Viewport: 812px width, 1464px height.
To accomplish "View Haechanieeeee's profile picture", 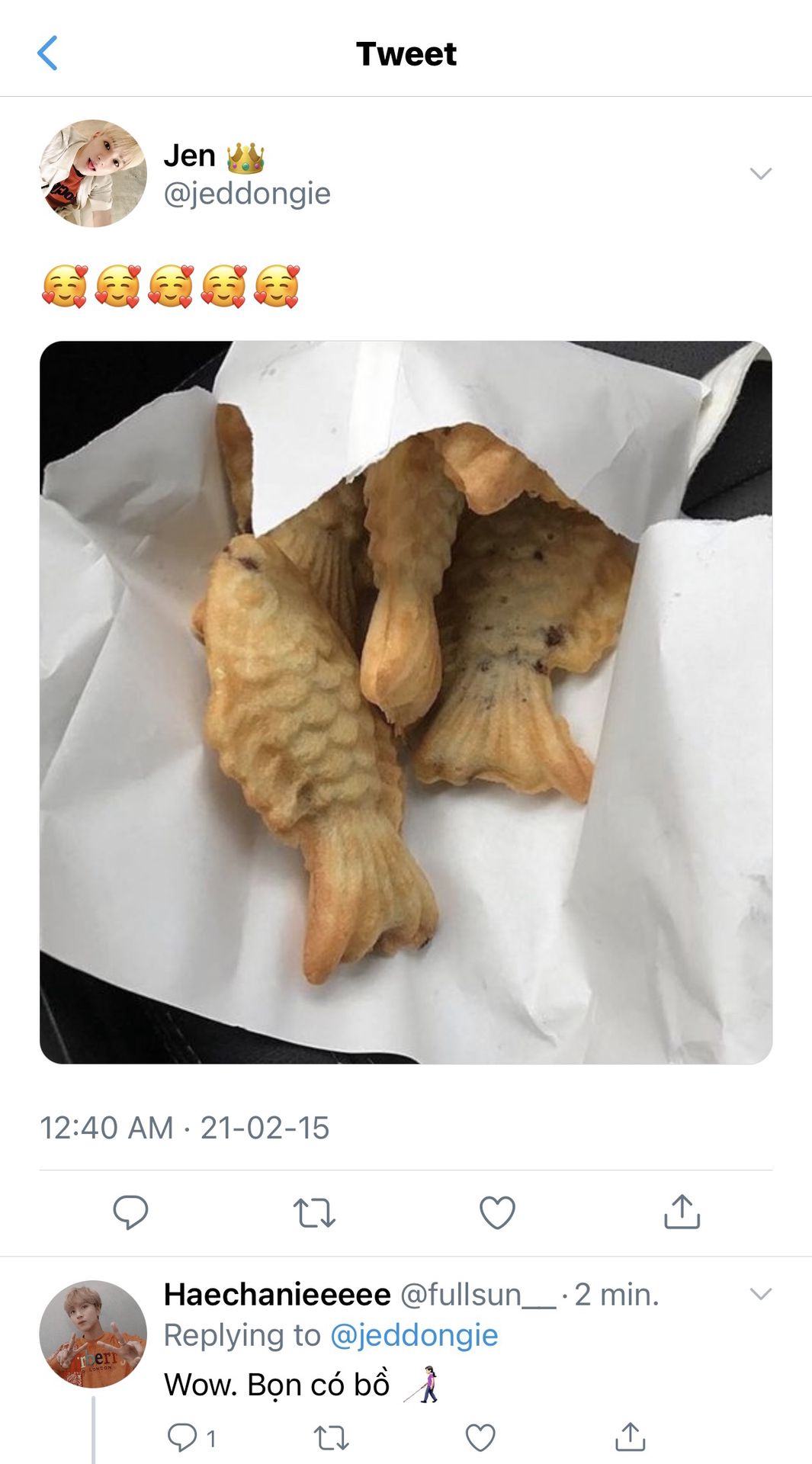I will [x=93, y=1334].
